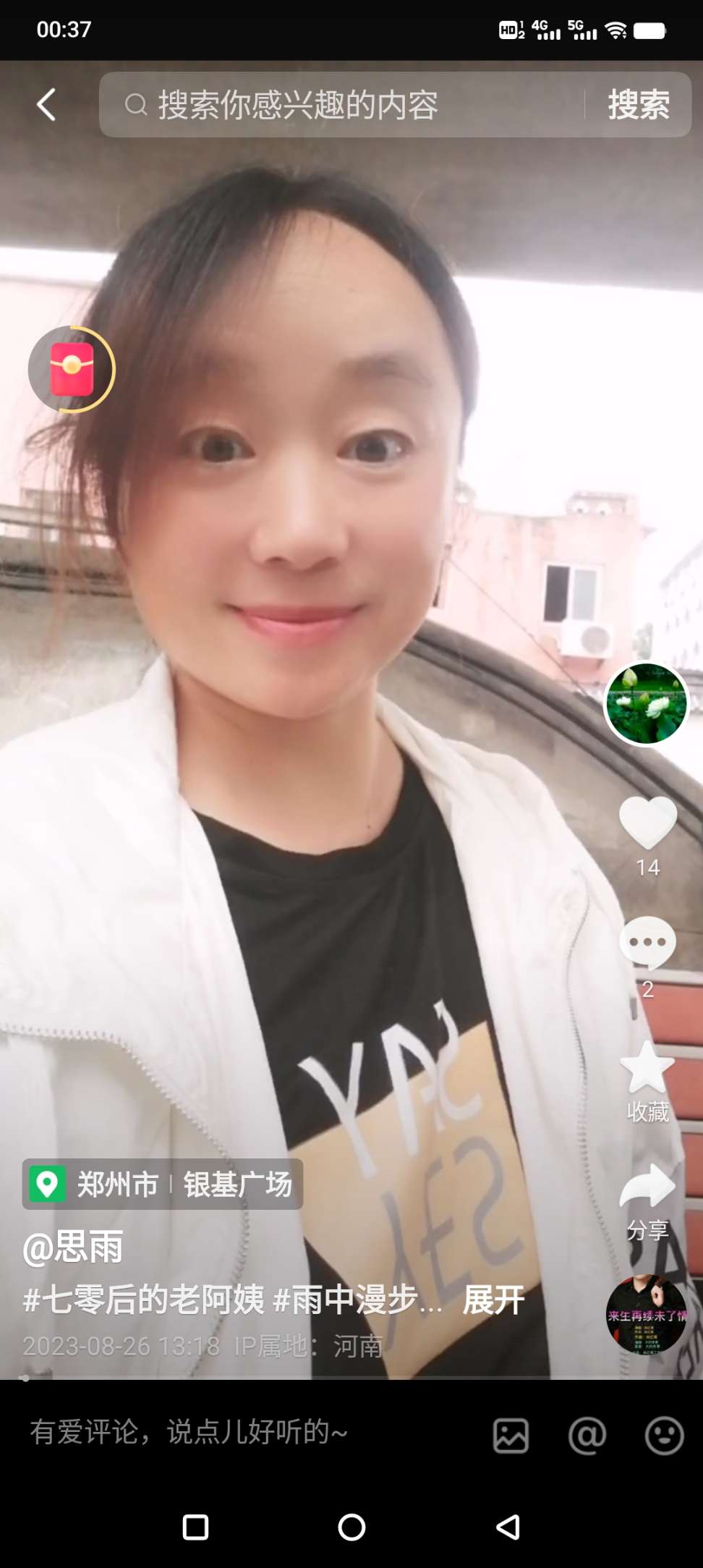Open the spinning music disc
Viewport: 703px width, 1568px height.
point(646,1315)
